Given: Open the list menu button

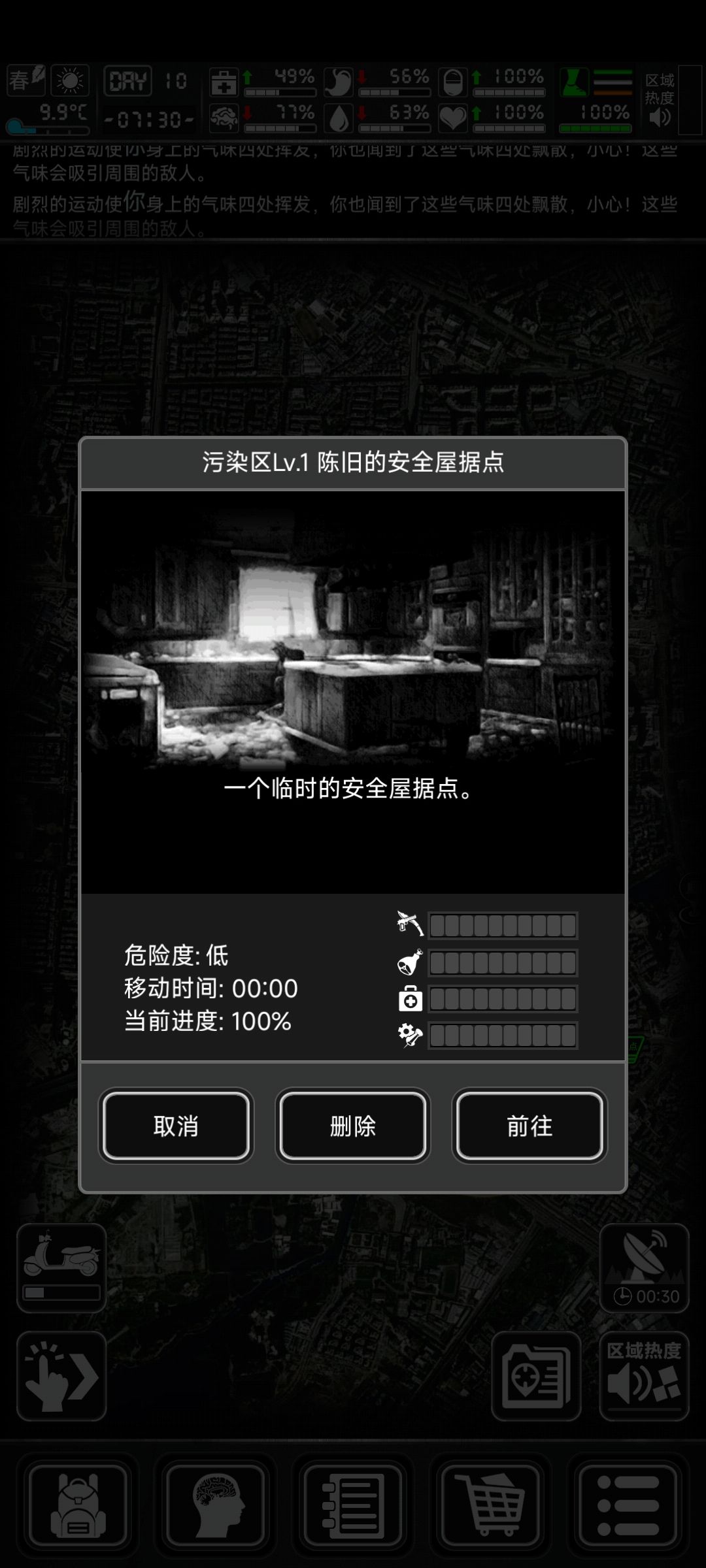Looking at the screenshot, I should tap(628, 1505).
